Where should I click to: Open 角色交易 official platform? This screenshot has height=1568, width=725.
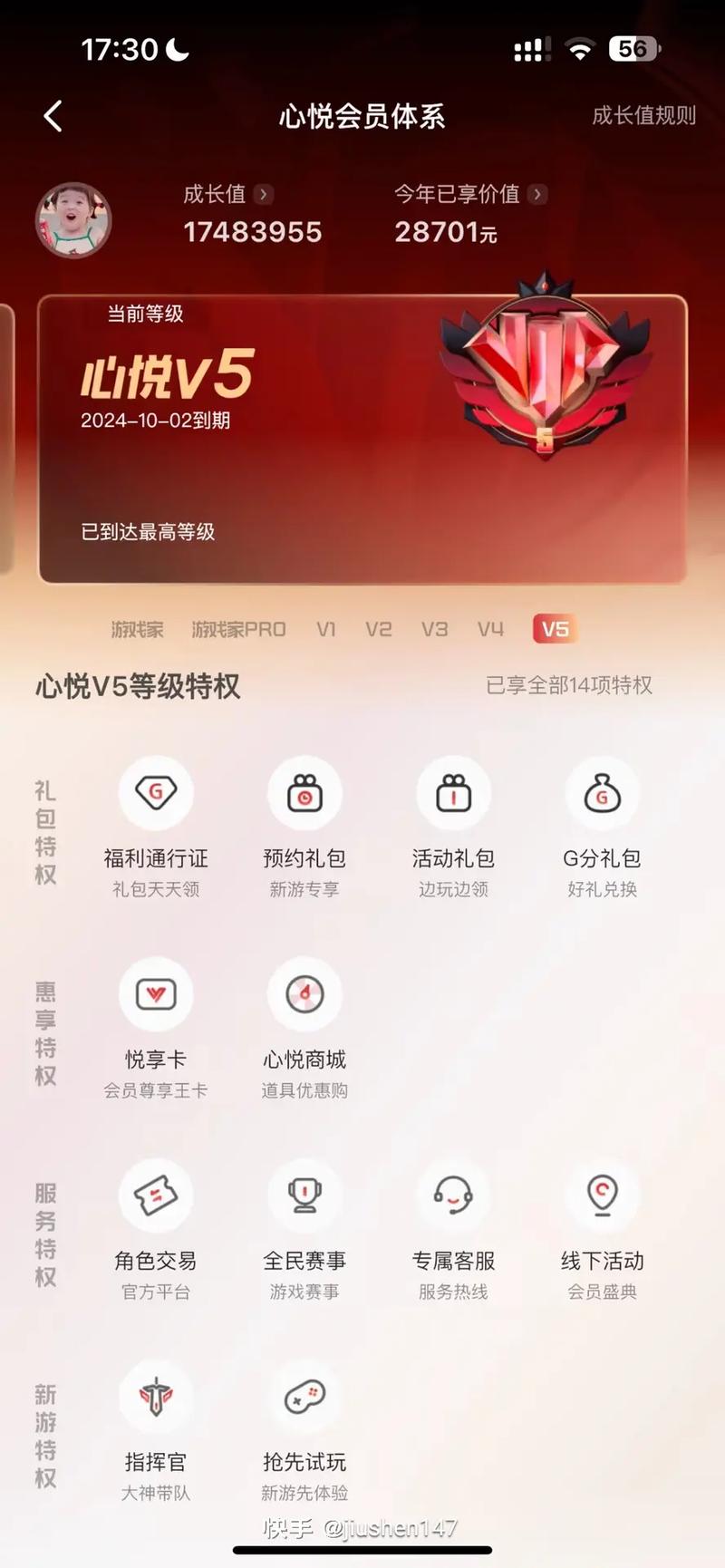pos(156,1196)
